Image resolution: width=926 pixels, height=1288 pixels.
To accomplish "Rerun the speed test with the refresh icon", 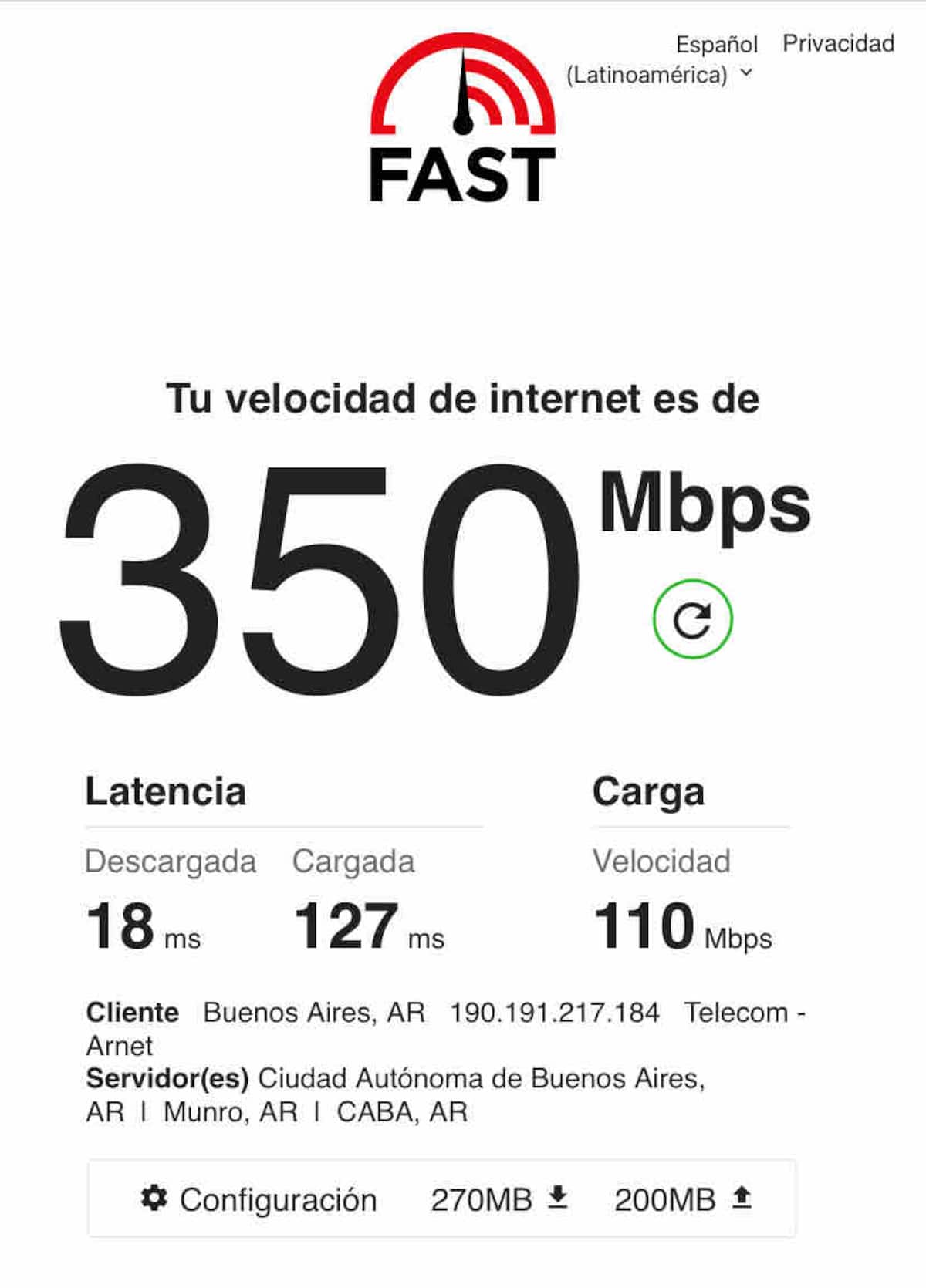I will point(692,619).
